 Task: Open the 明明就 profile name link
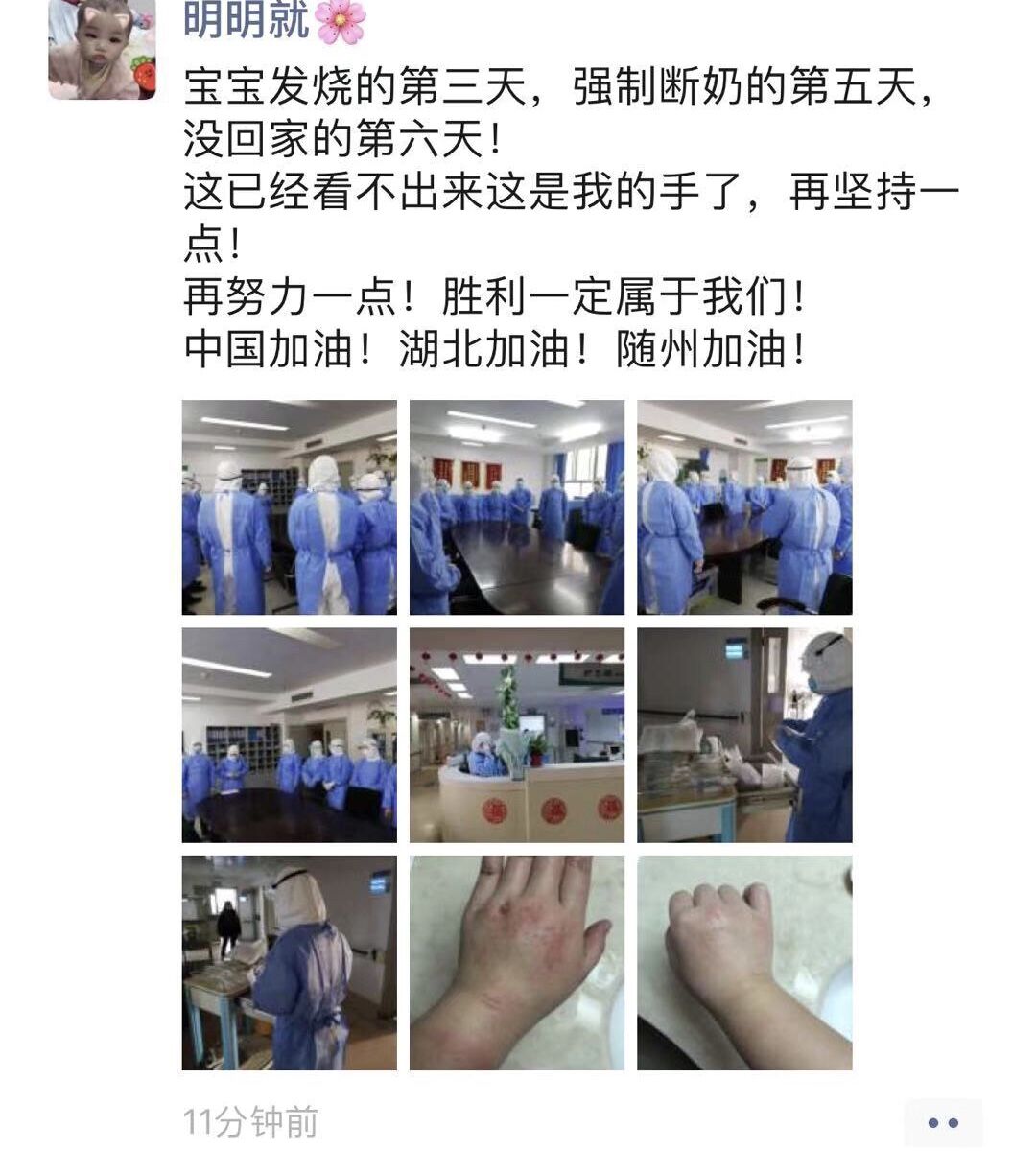[246, 19]
